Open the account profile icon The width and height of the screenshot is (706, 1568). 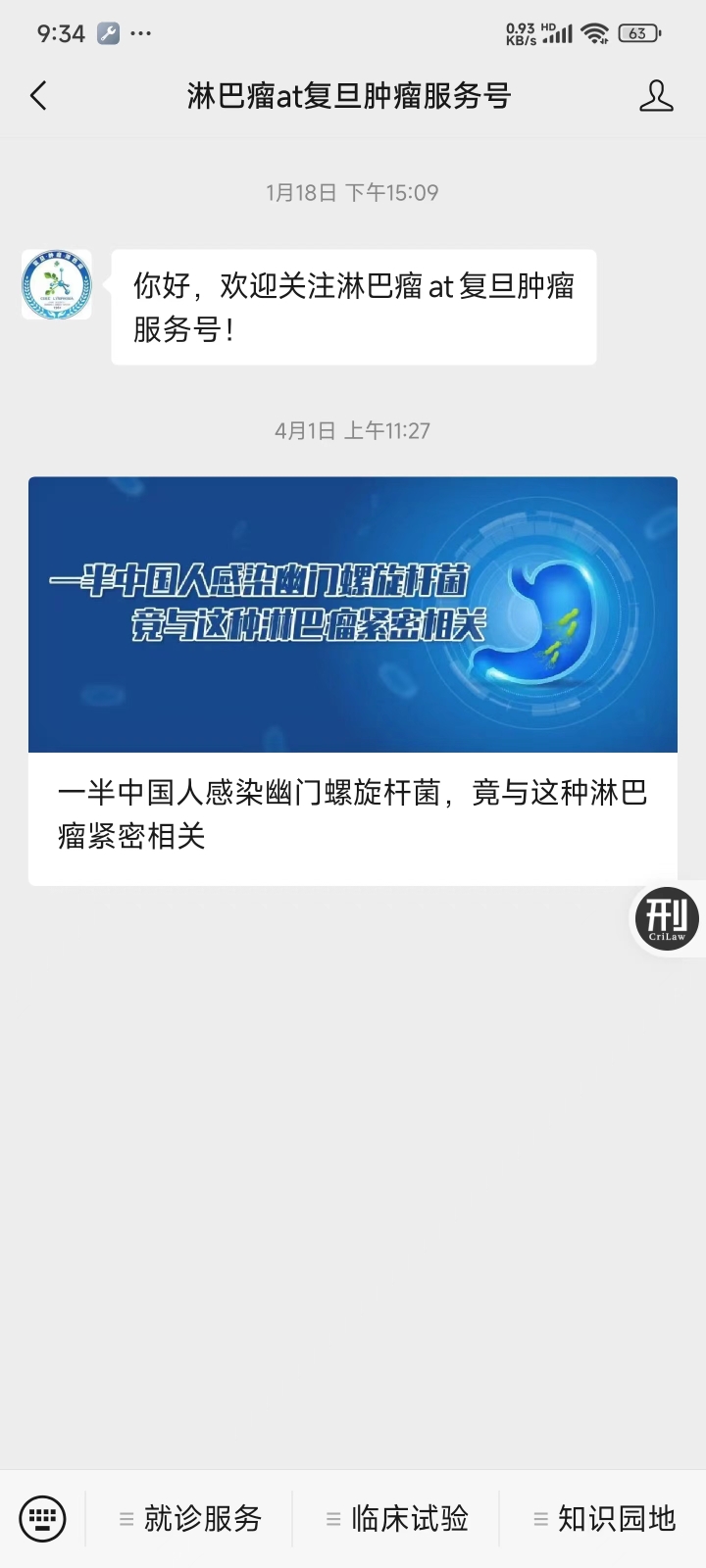655,96
